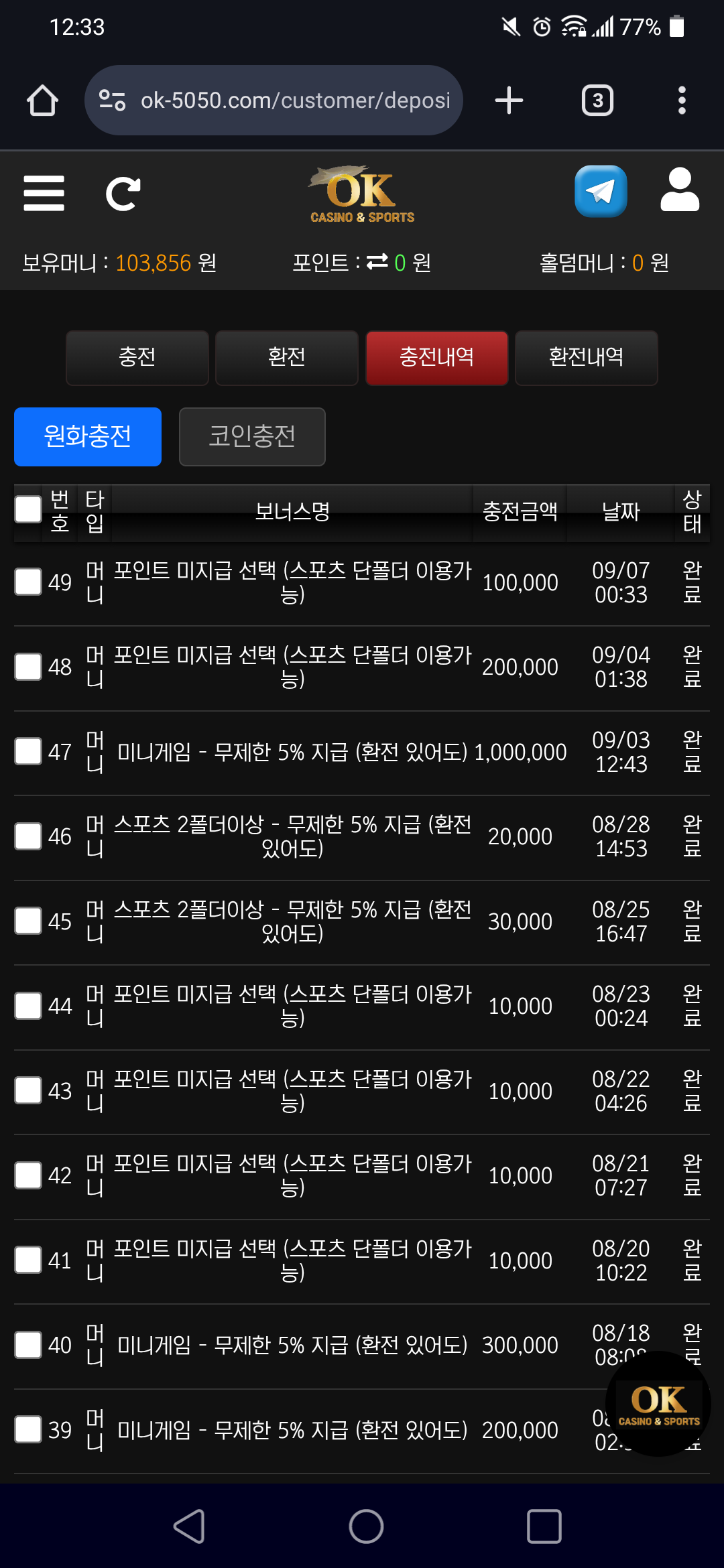Open the 환전내역 tab
The height and width of the screenshot is (1568, 724).
[586, 358]
